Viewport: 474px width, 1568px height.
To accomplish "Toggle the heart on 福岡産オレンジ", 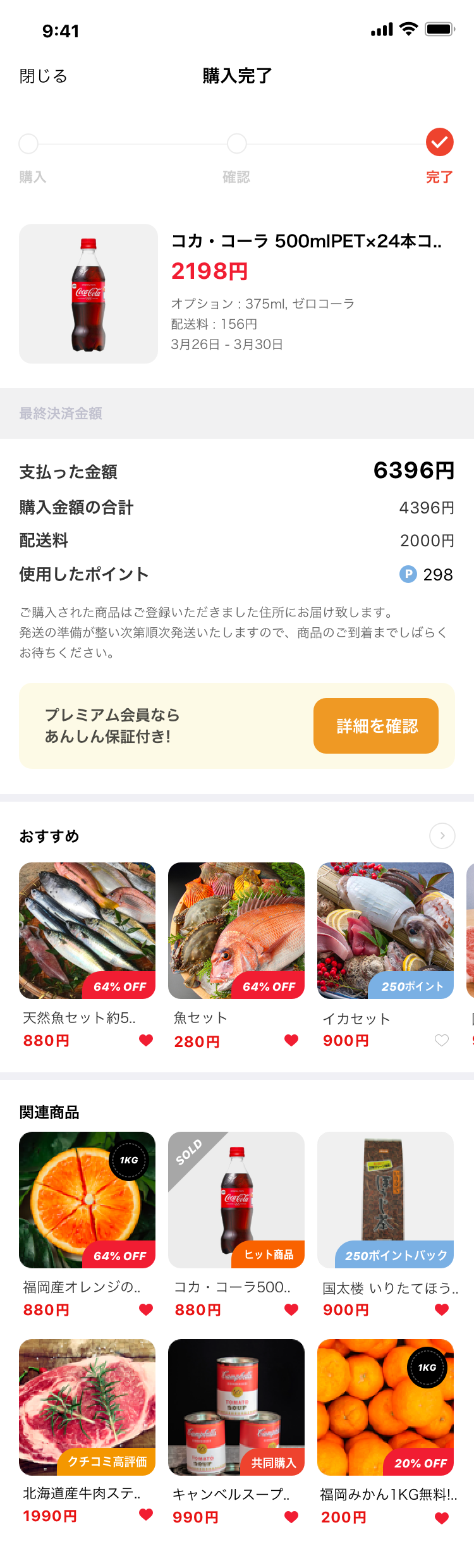I will [x=146, y=1309].
